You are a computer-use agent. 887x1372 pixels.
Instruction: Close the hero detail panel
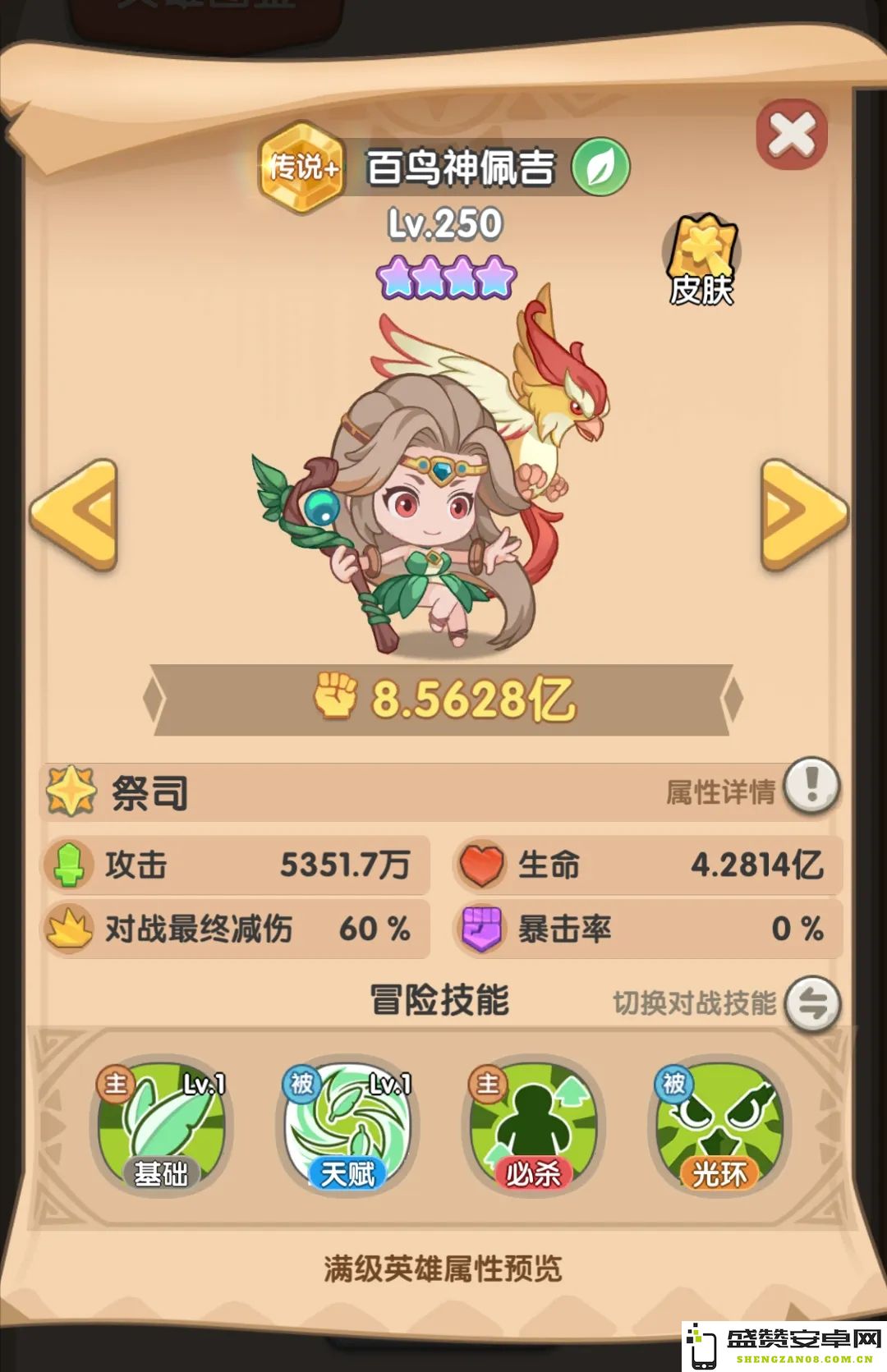(791, 134)
